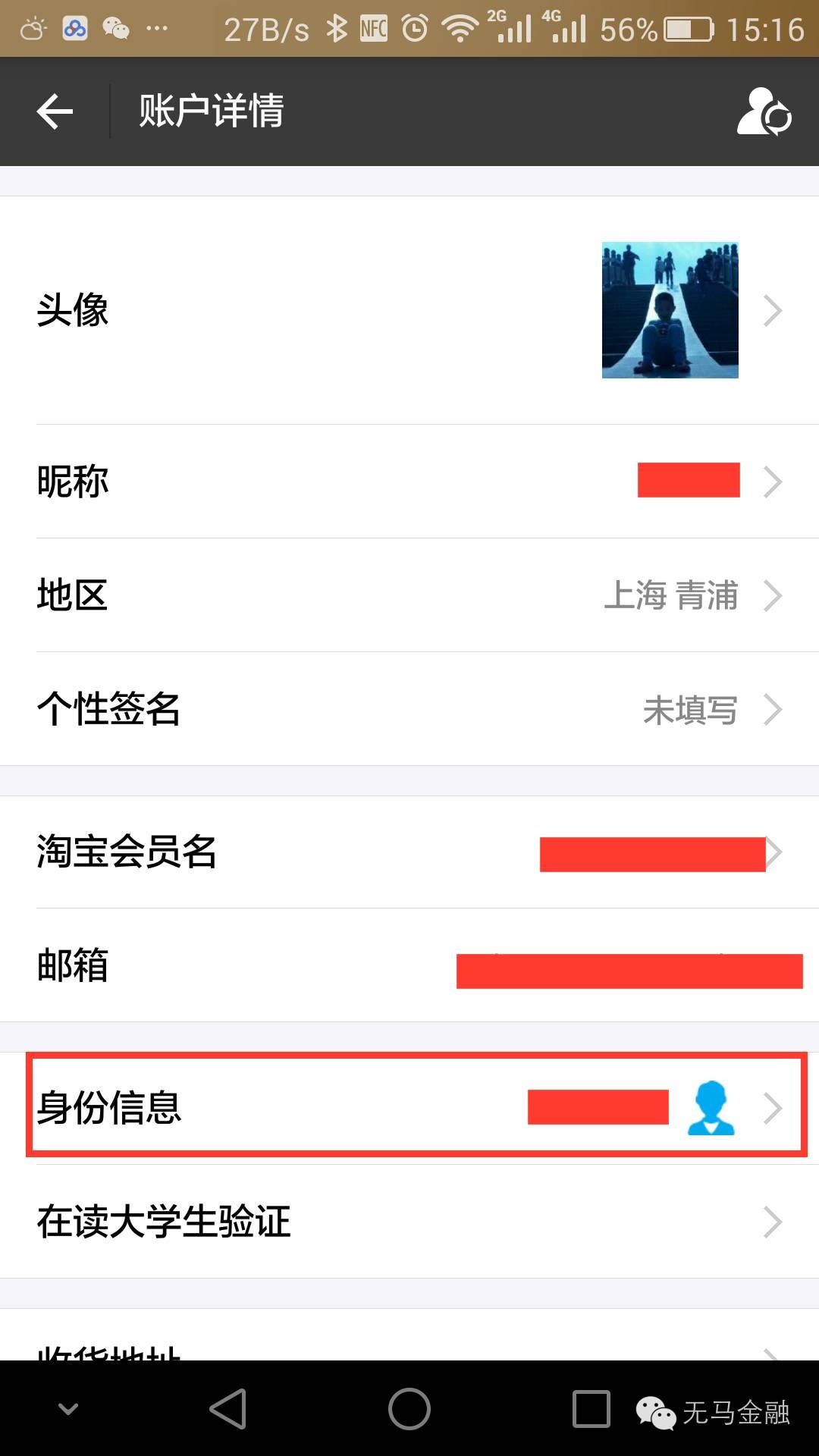Open the 头像 avatar row
Screen dimensions: 819x1456
click(x=409, y=310)
